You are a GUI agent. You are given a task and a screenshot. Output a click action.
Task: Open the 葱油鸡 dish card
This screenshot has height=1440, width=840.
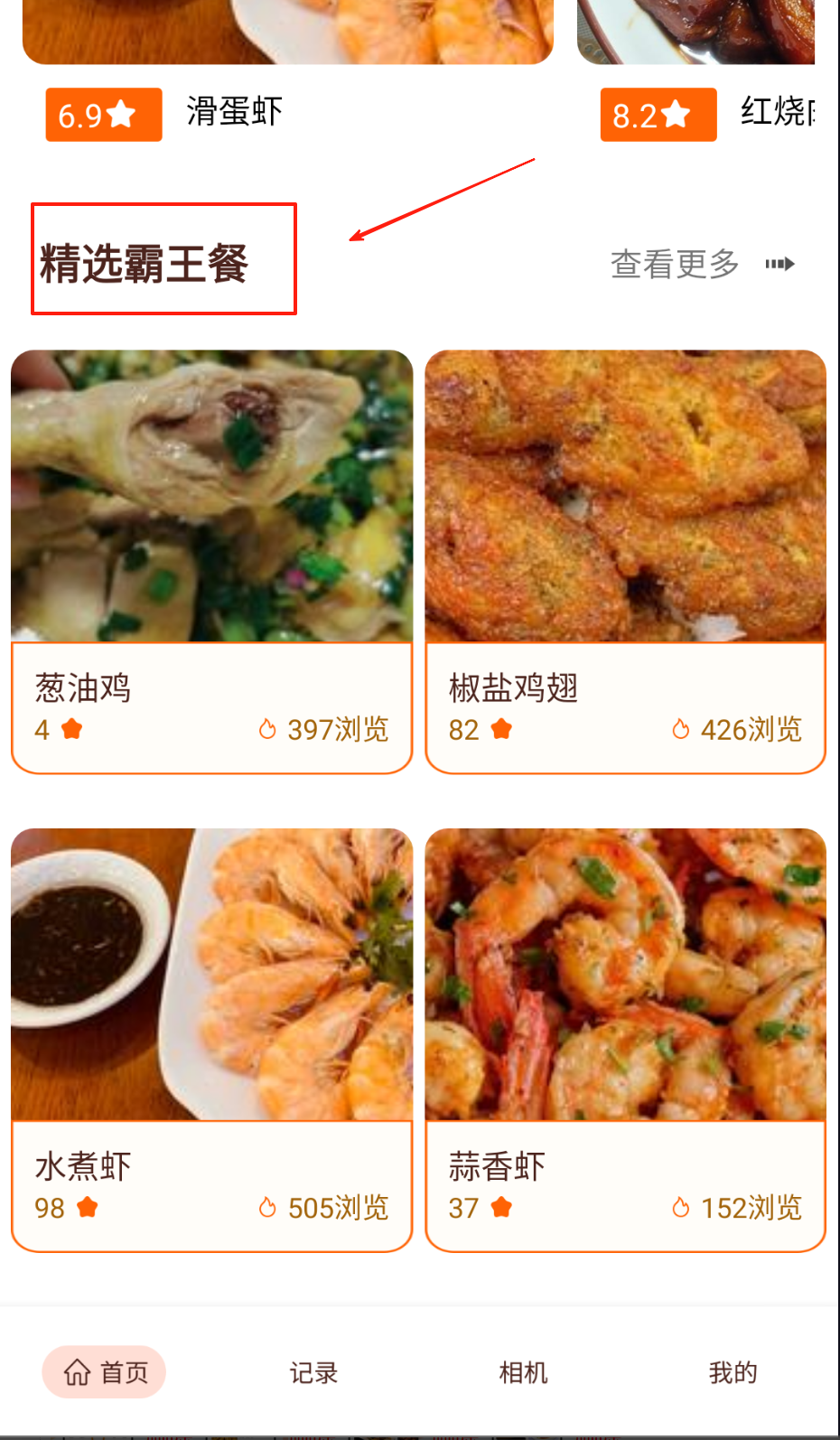point(211,560)
